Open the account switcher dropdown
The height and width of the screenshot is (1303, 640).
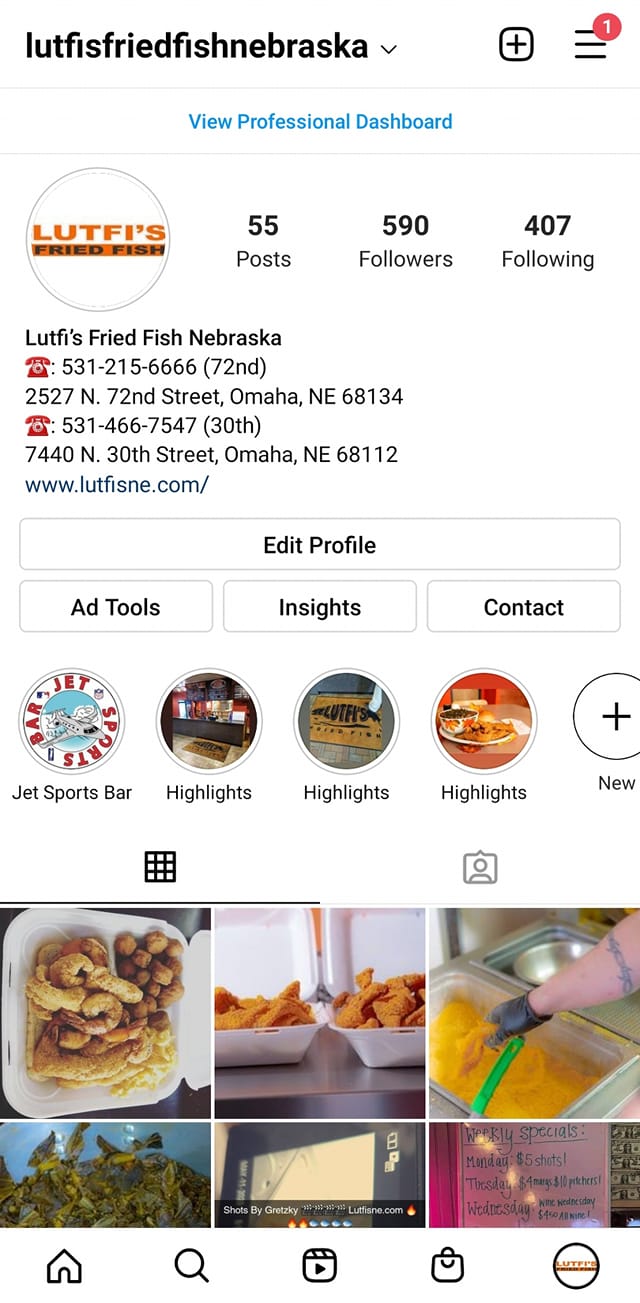coord(389,48)
